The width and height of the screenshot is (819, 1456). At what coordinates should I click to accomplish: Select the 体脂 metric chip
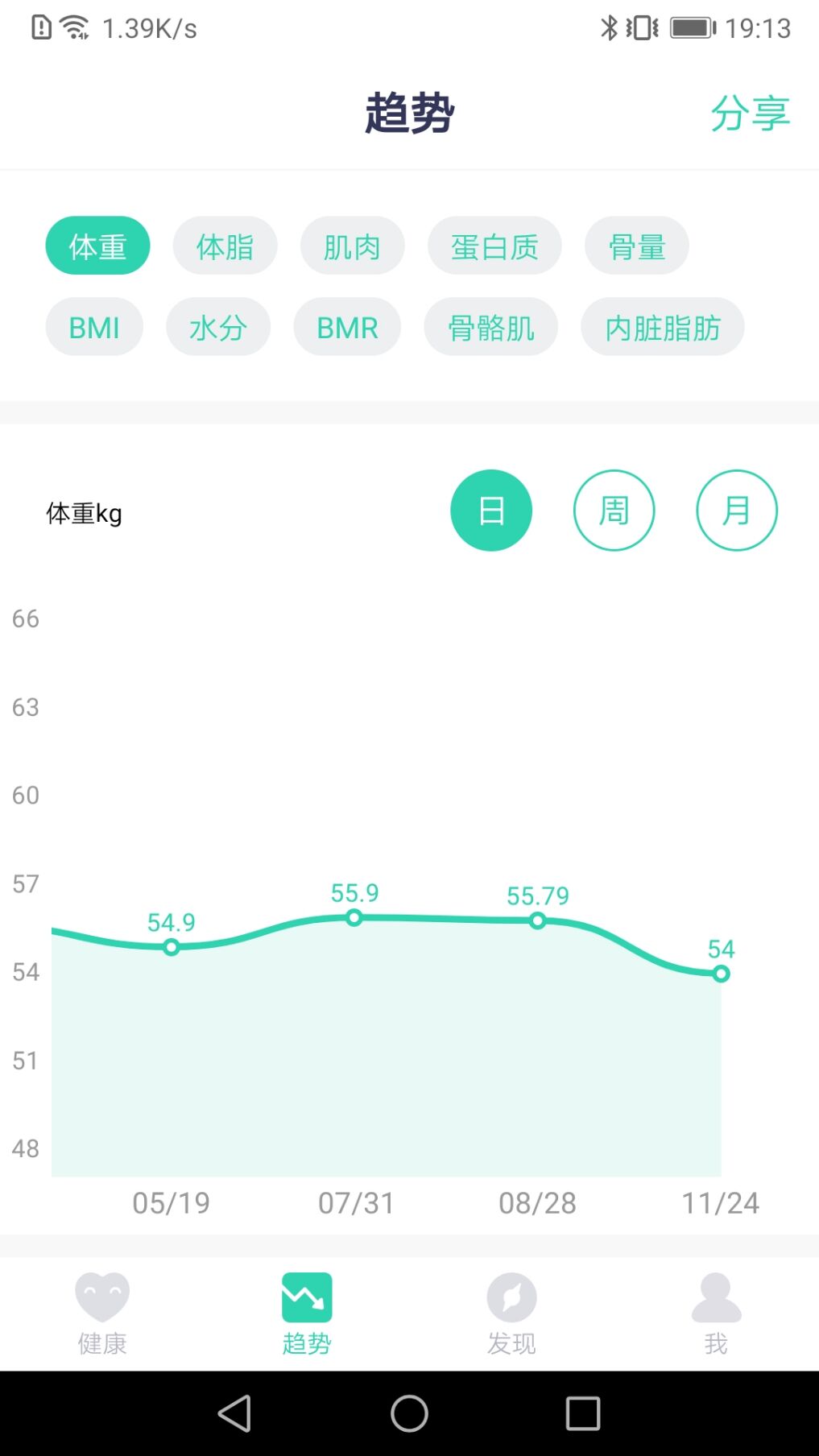pos(225,246)
